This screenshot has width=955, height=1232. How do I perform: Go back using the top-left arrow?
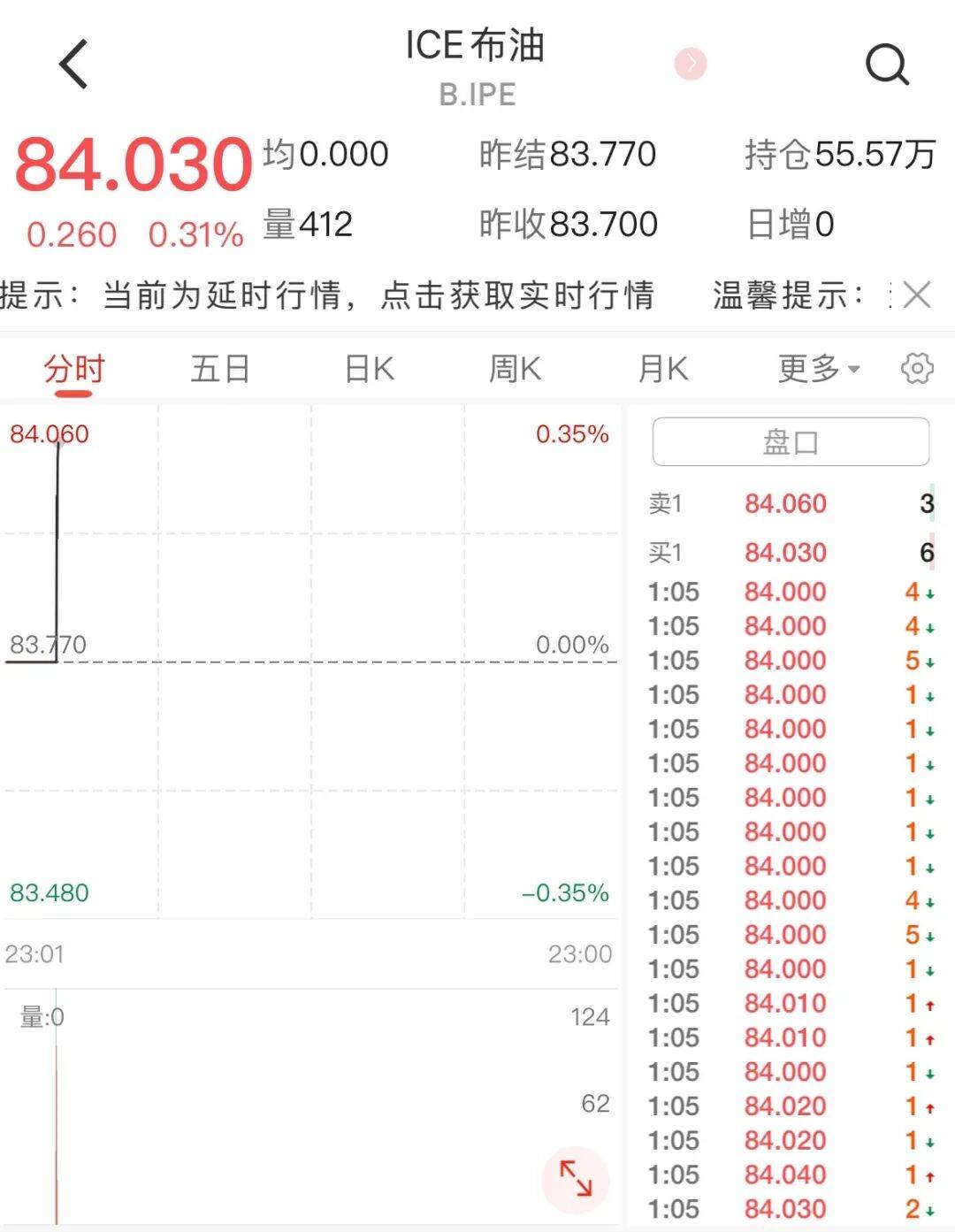pyautogui.click(x=73, y=65)
